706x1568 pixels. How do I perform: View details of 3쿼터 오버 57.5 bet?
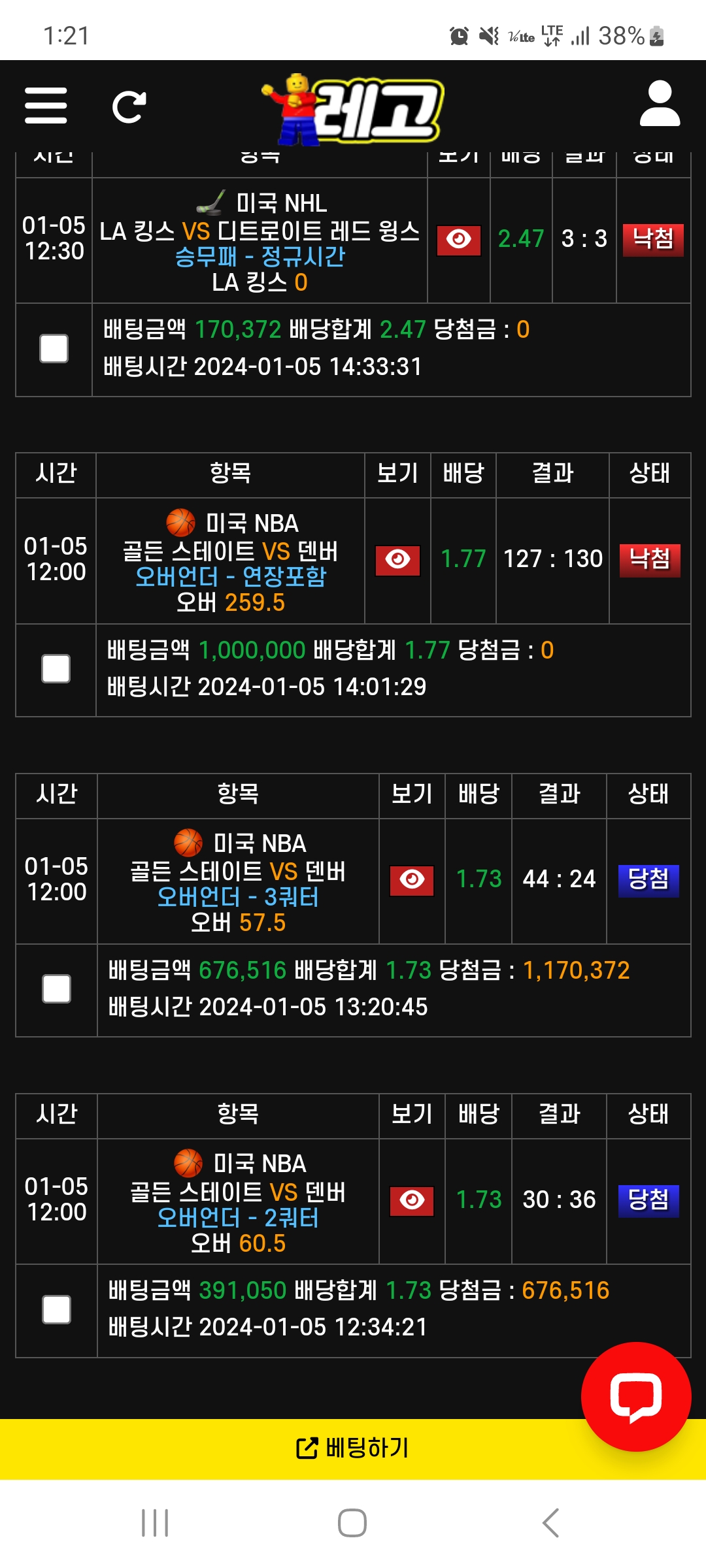[x=412, y=880]
